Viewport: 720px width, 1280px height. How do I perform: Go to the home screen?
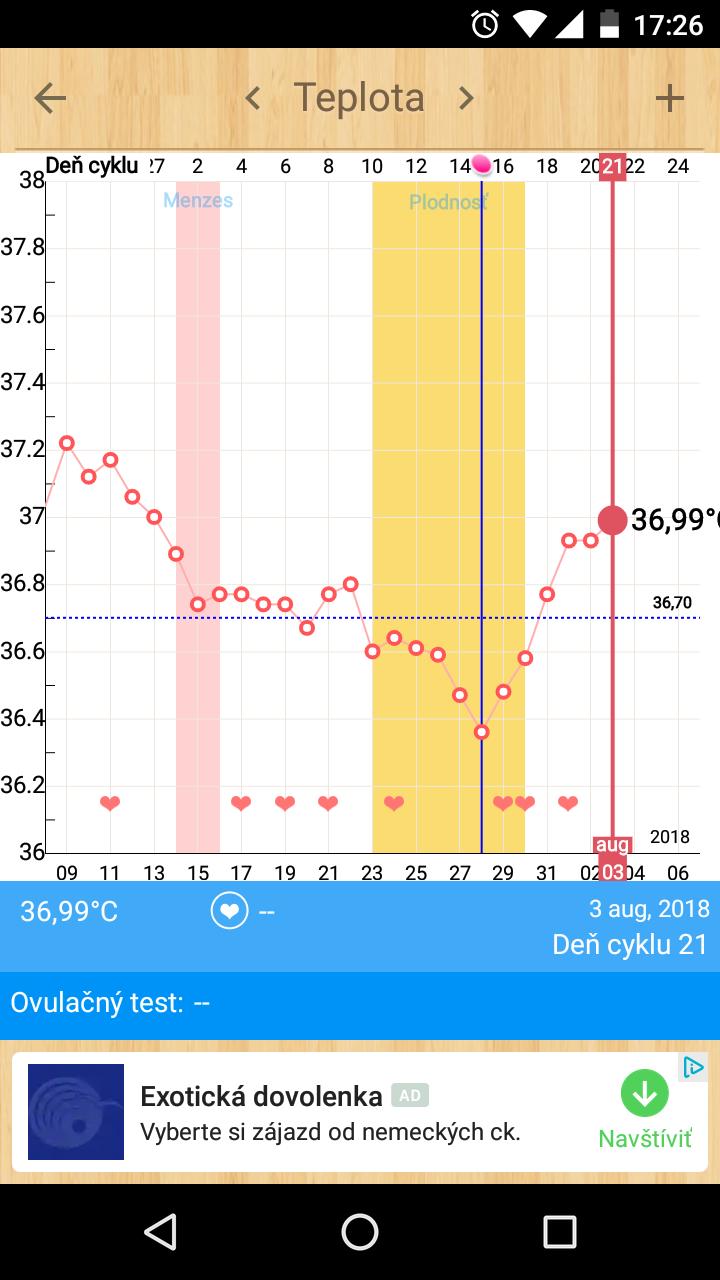(360, 1232)
